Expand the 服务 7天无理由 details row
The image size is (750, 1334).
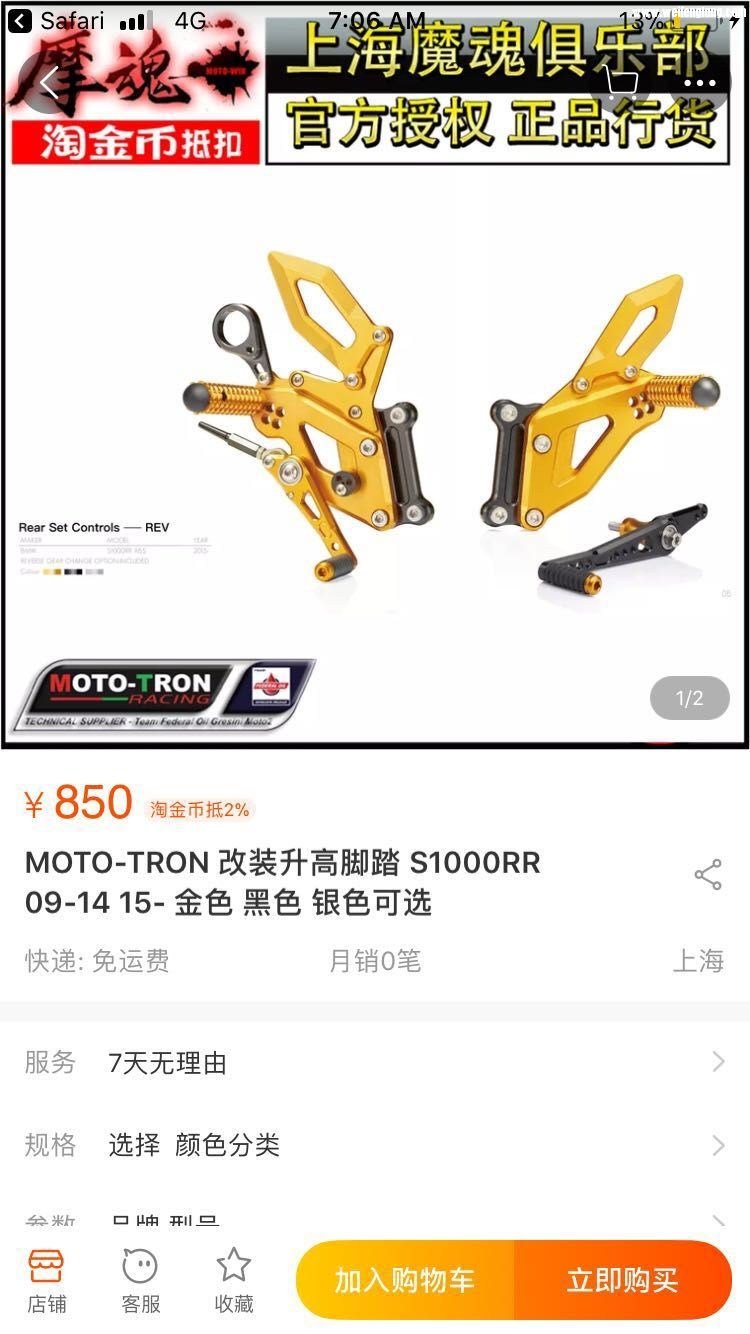[375, 1063]
